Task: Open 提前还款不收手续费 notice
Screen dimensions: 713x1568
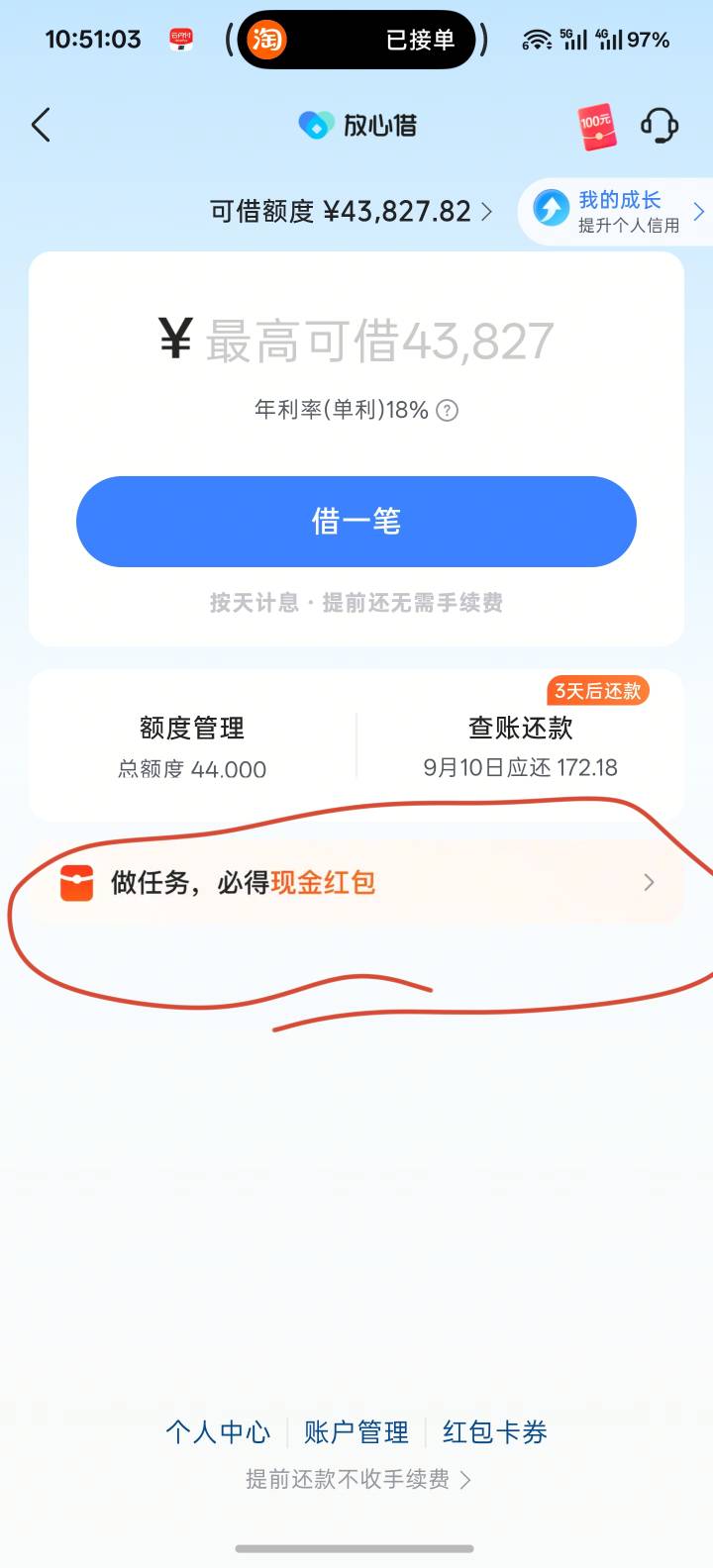Action: coord(357,1479)
